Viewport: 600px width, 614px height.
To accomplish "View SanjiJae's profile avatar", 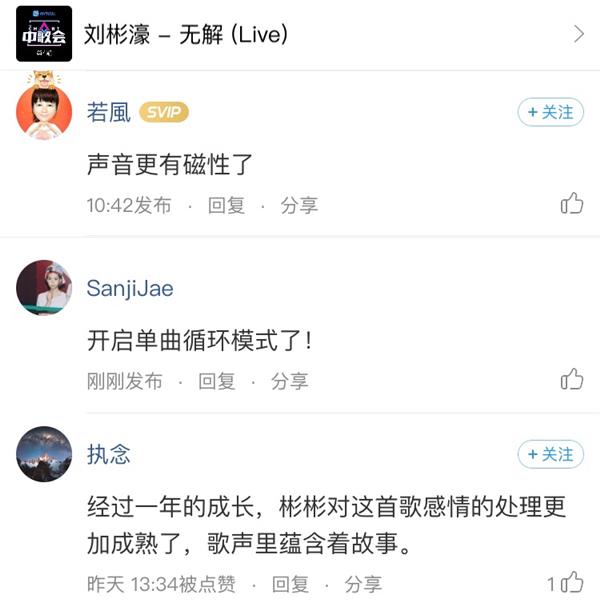I will pyautogui.click(x=44, y=288).
